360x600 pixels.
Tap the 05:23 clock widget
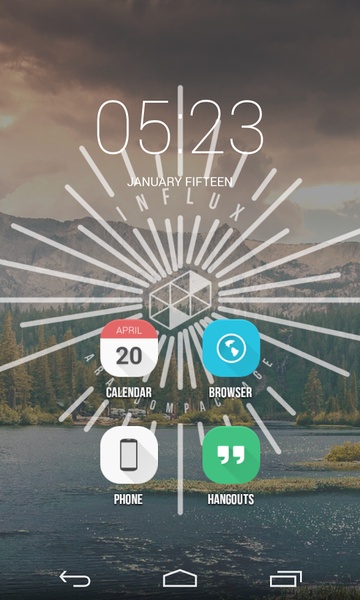(x=180, y=127)
